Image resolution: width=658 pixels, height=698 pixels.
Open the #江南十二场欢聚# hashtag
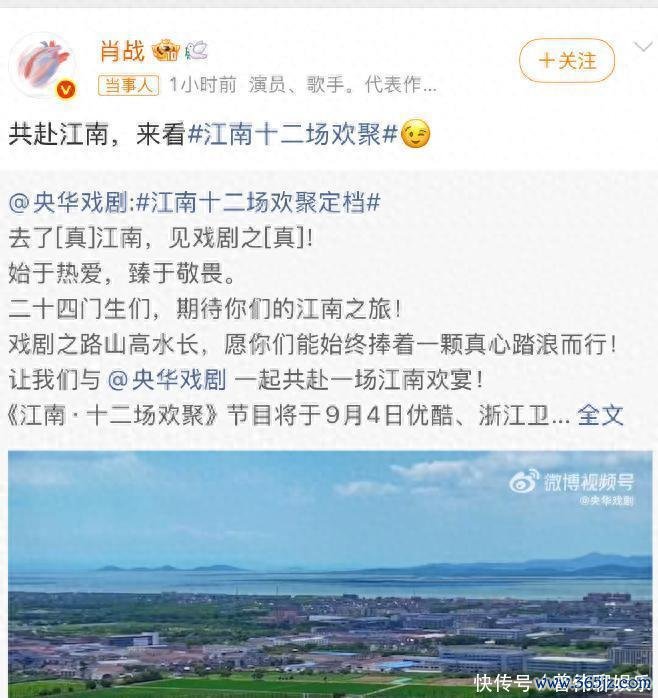pos(293,135)
